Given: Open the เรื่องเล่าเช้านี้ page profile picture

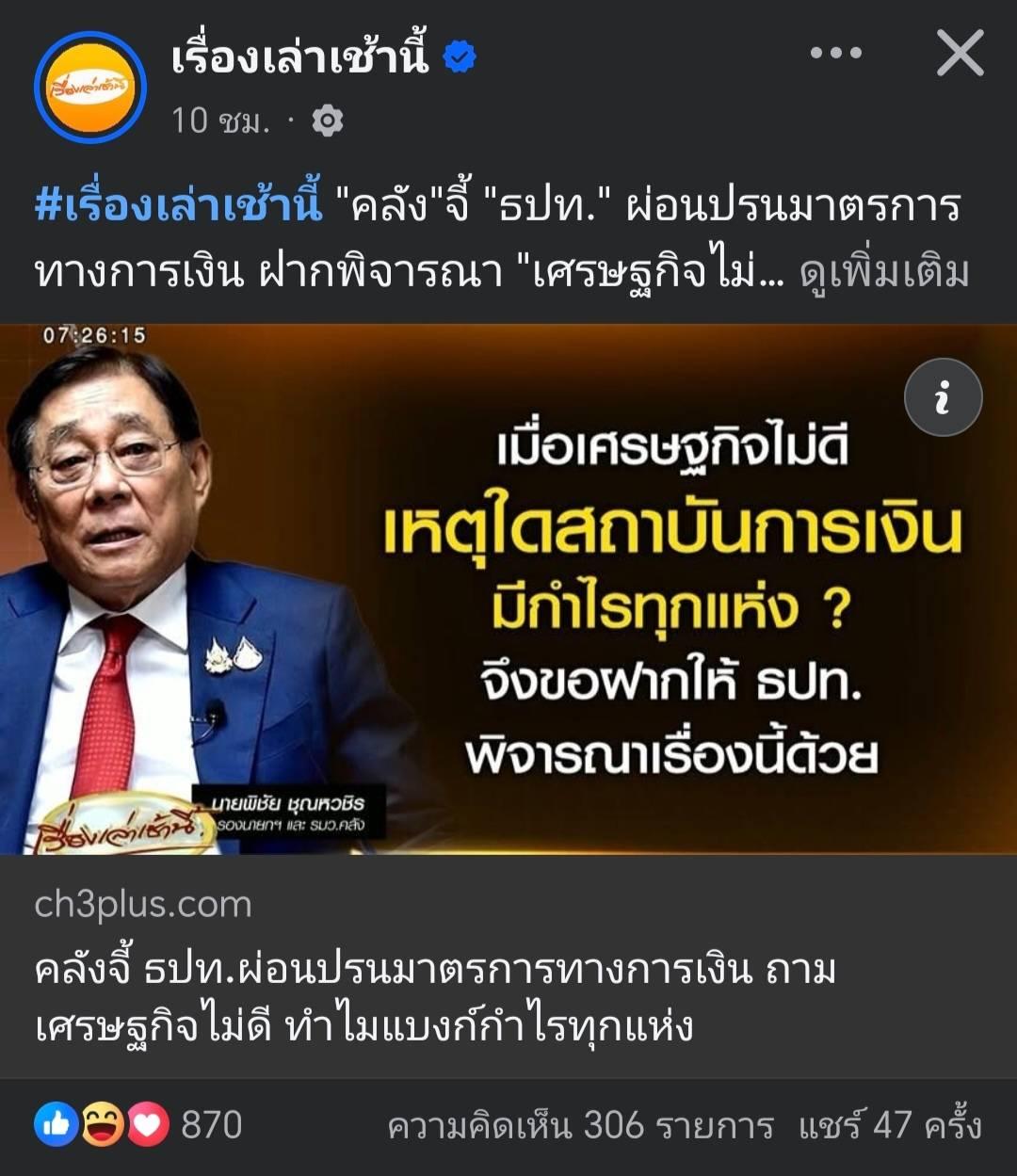Looking at the screenshot, I should pos(90,88).
